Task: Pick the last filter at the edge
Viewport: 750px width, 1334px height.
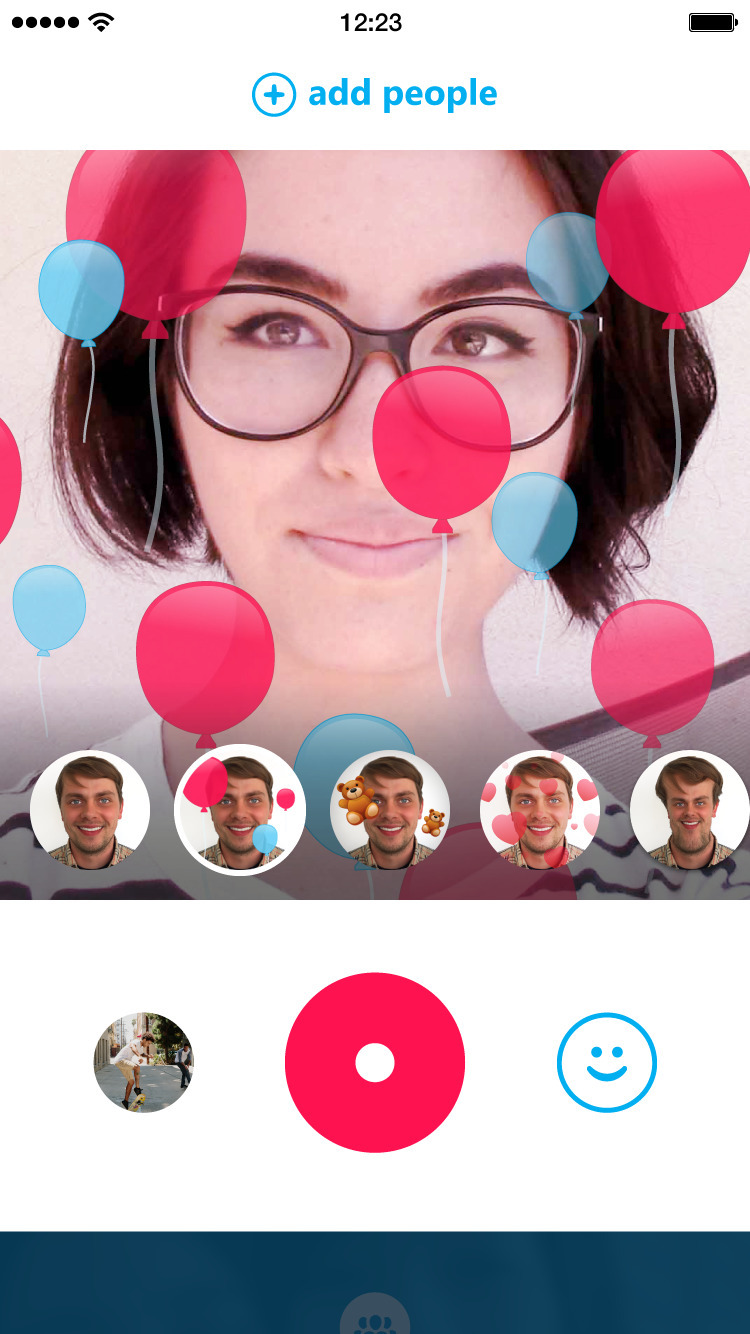Action: pos(692,810)
